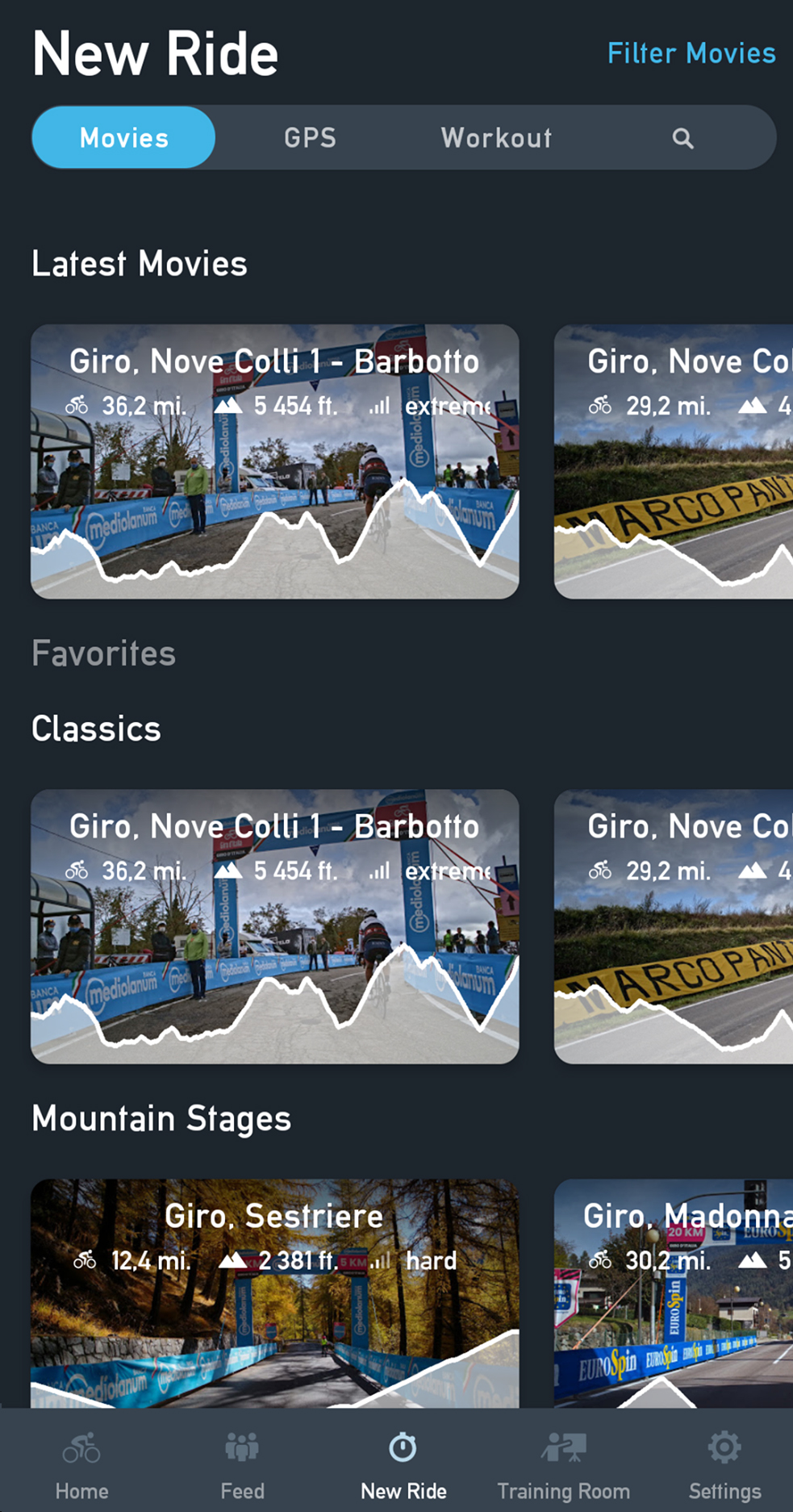The image size is (793, 1512).
Task: Tap the search magnifier icon
Action: [x=682, y=138]
